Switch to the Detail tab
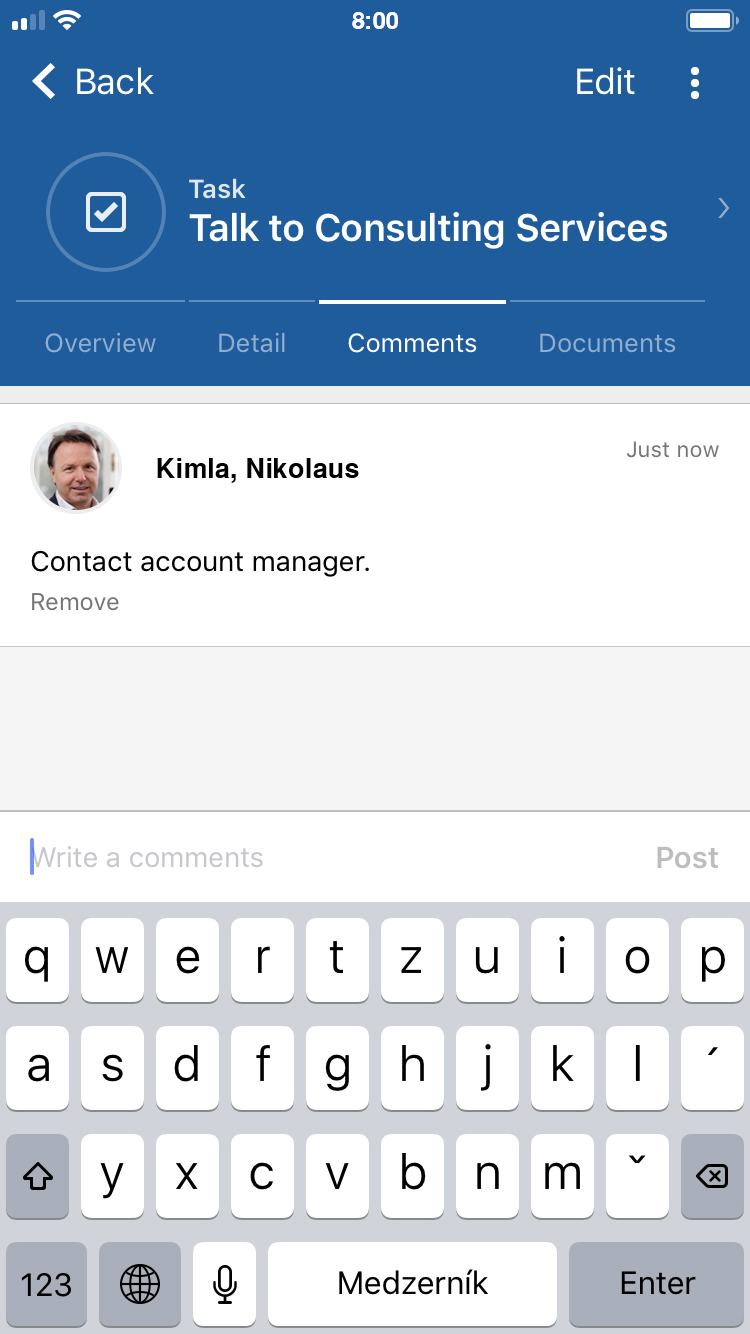The image size is (750, 1334). click(252, 343)
